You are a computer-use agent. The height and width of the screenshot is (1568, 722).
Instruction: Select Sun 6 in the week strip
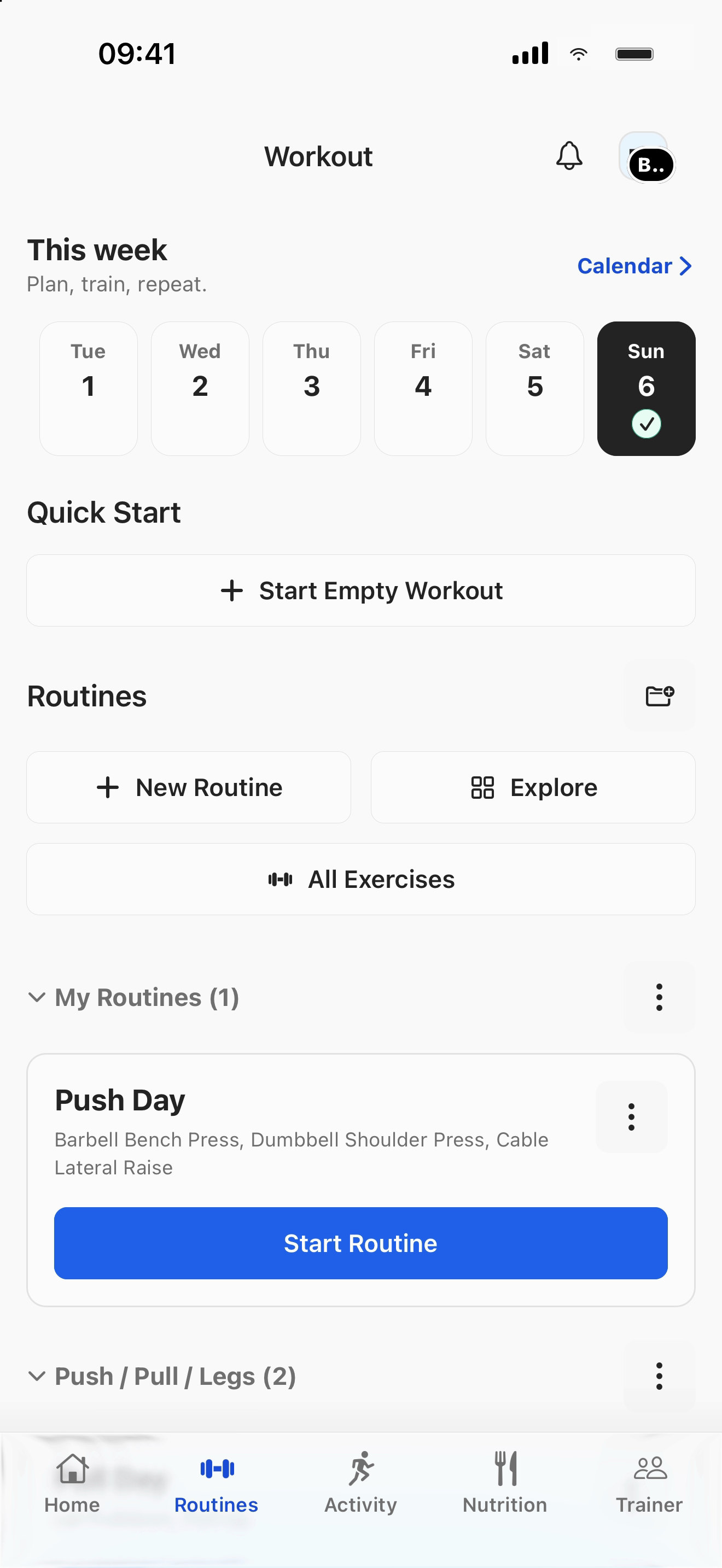point(646,388)
